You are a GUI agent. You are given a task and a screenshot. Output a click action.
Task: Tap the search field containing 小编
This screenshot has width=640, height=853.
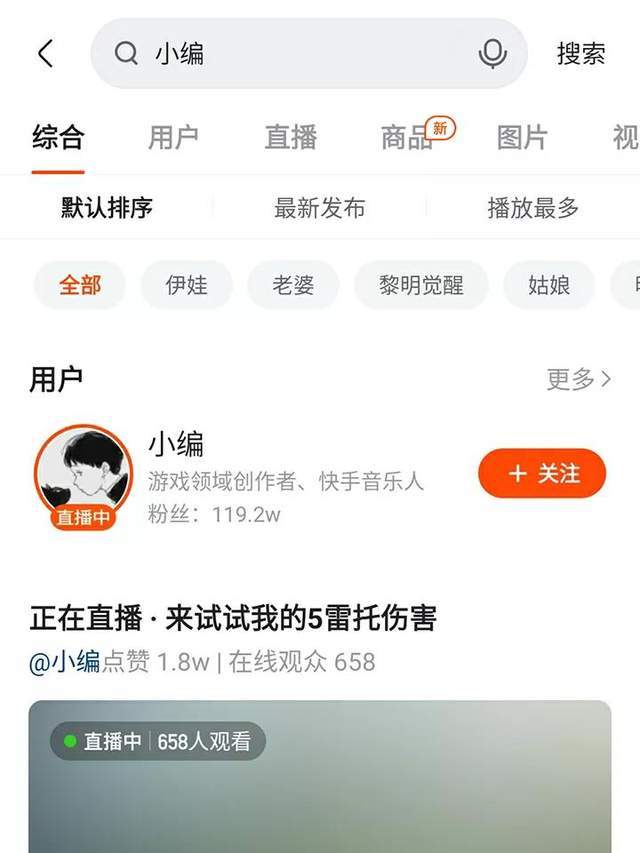[x=300, y=53]
